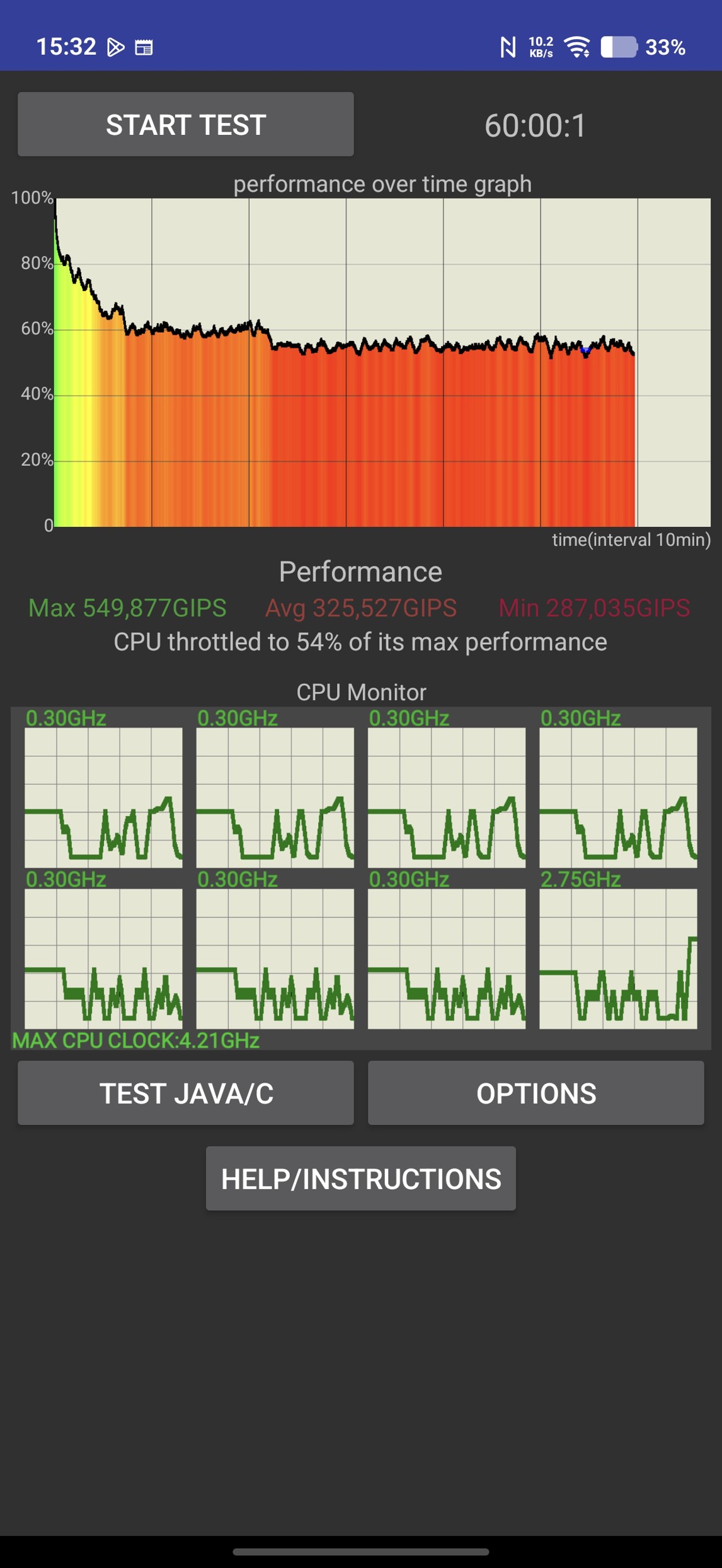
Task: Tap the Google Play notification icon
Action: pyautogui.click(x=117, y=45)
